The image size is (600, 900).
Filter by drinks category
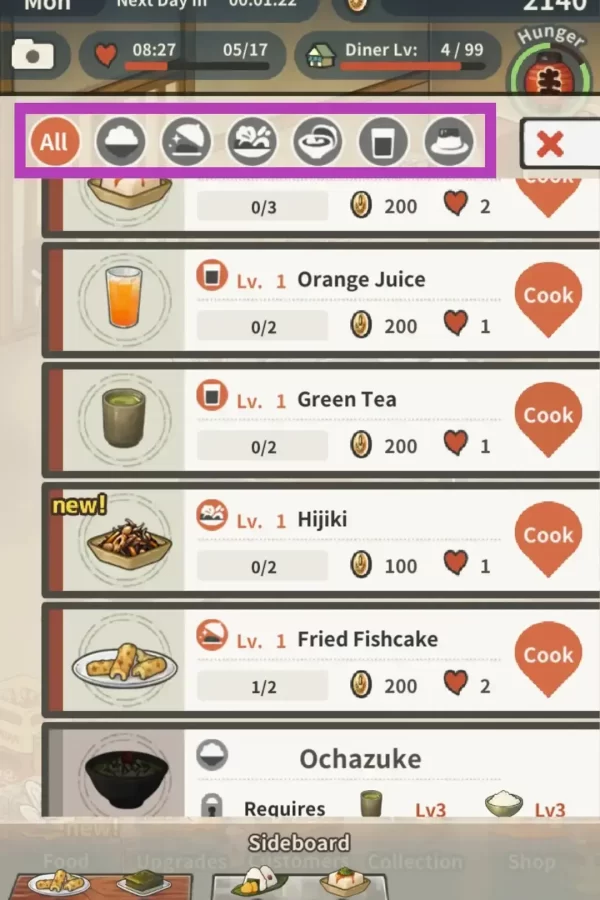pyautogui.click(x=383, y=141)
